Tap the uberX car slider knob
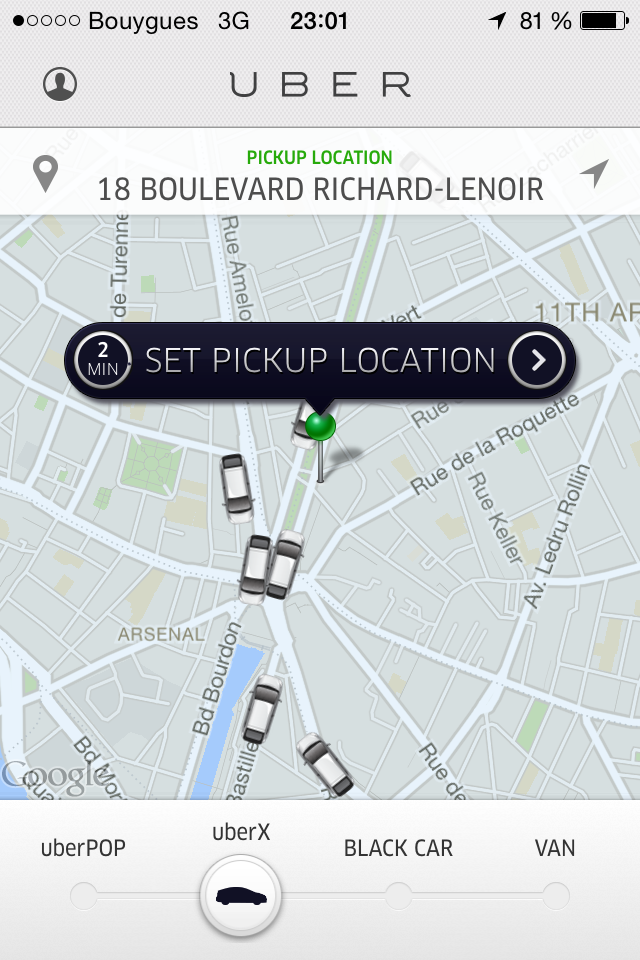640x960 pixels. (x=241, y=895)
